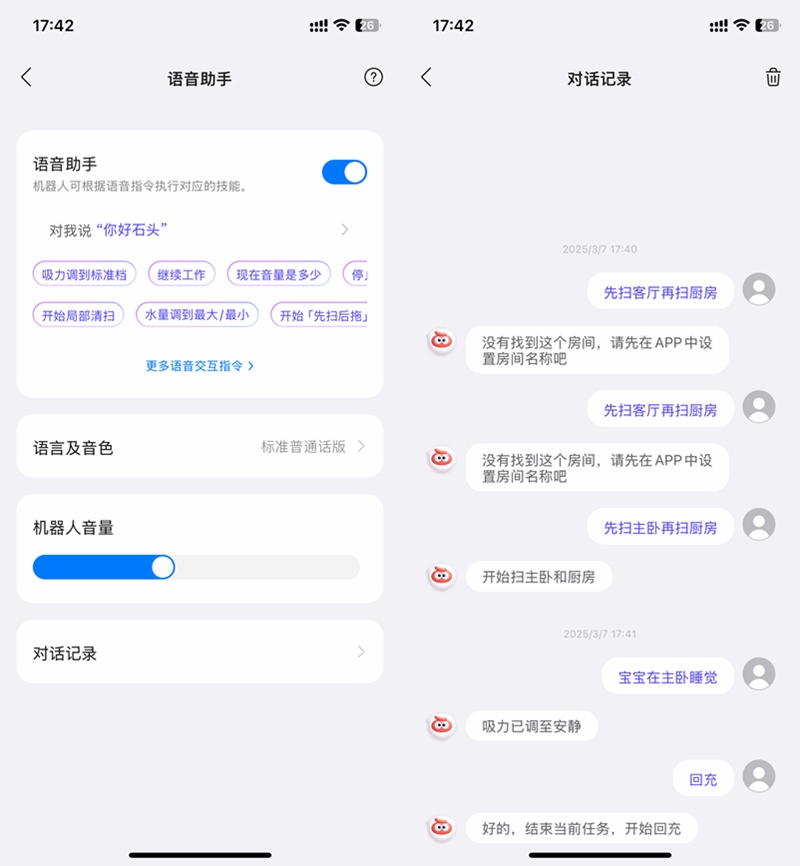Screen dimensions: 800x866
Task: Open the 对我说“你好石头” wake word row
Action: click(x=199, y=230)
